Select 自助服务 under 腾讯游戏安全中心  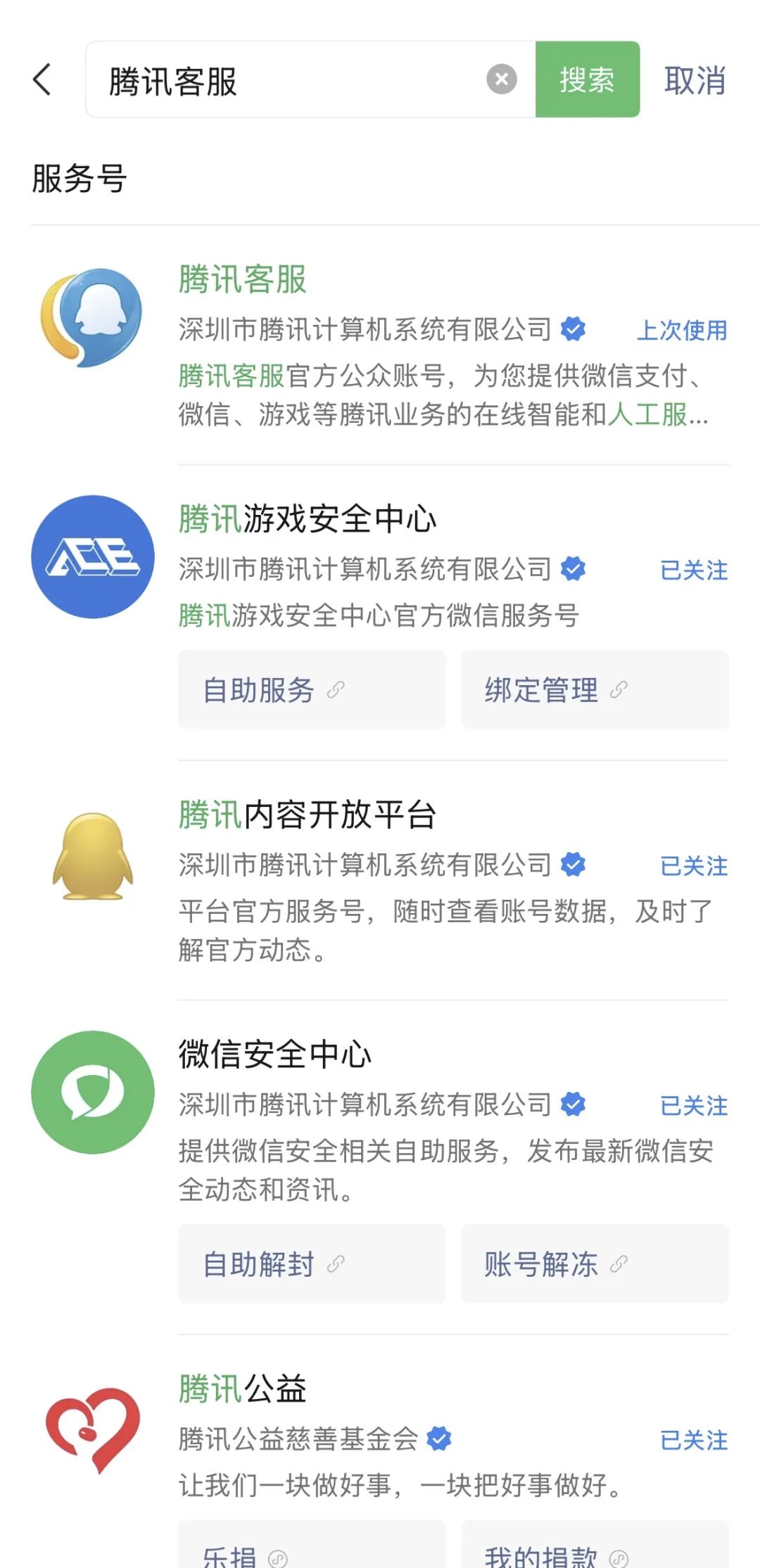312,689
